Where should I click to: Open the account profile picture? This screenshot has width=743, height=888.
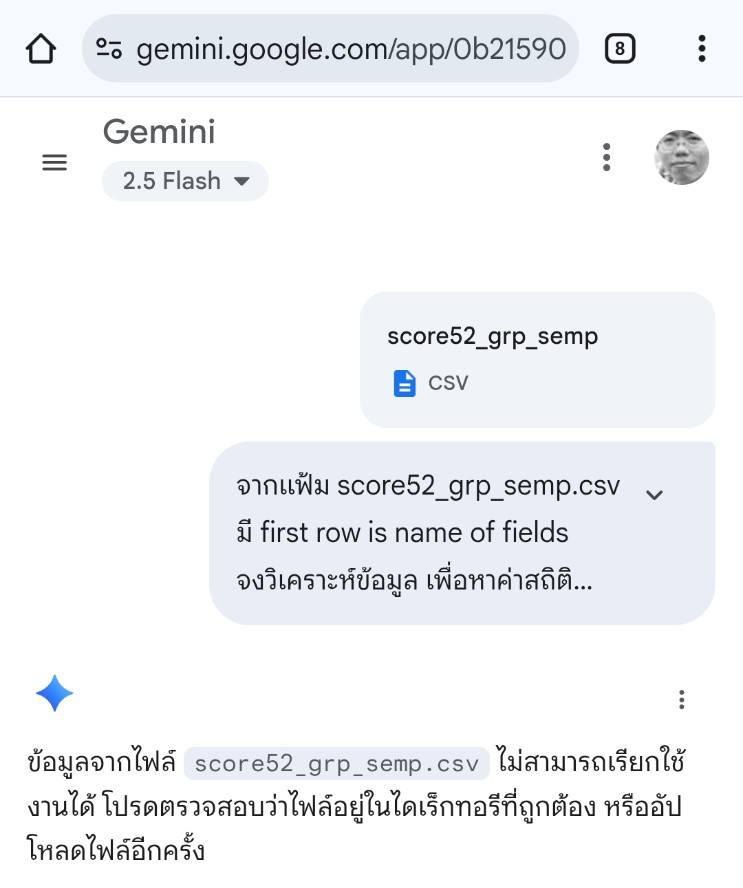click(x=682, y=157)
